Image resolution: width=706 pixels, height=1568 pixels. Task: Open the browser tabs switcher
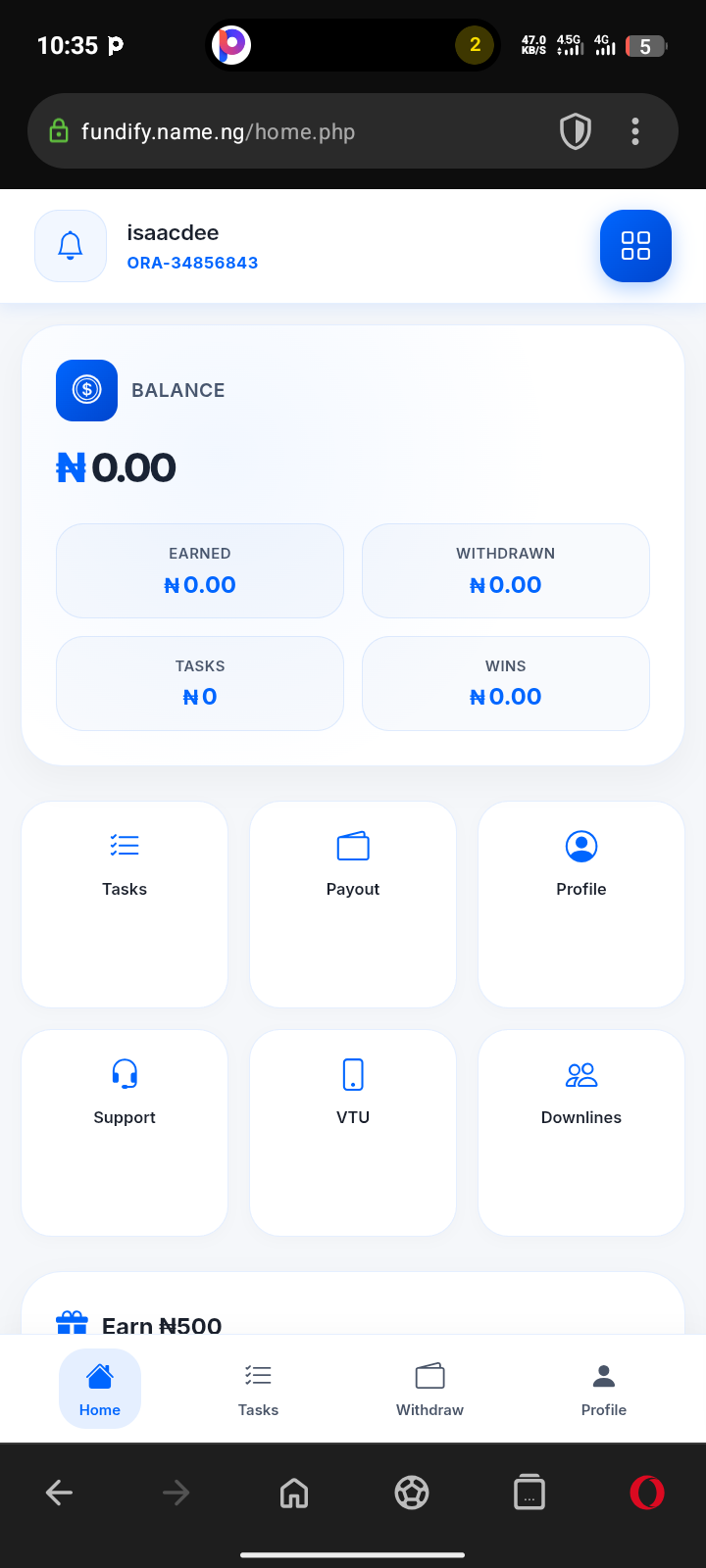pos(529,1493)
